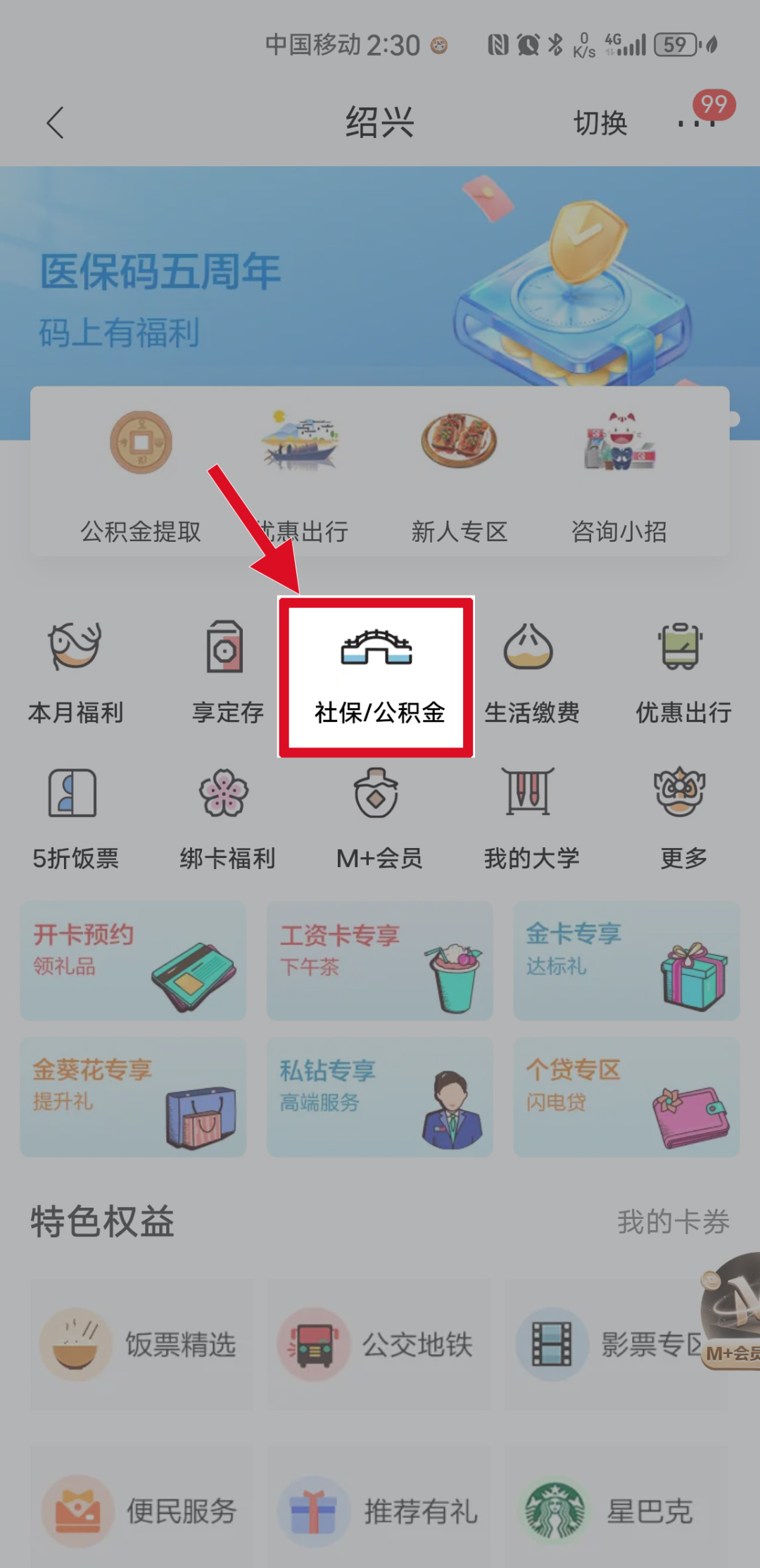Image resolution: width=760 pixels, height=1568 pixels.
Task: Open the 工资卡专享 card
Action: point(379,961)
